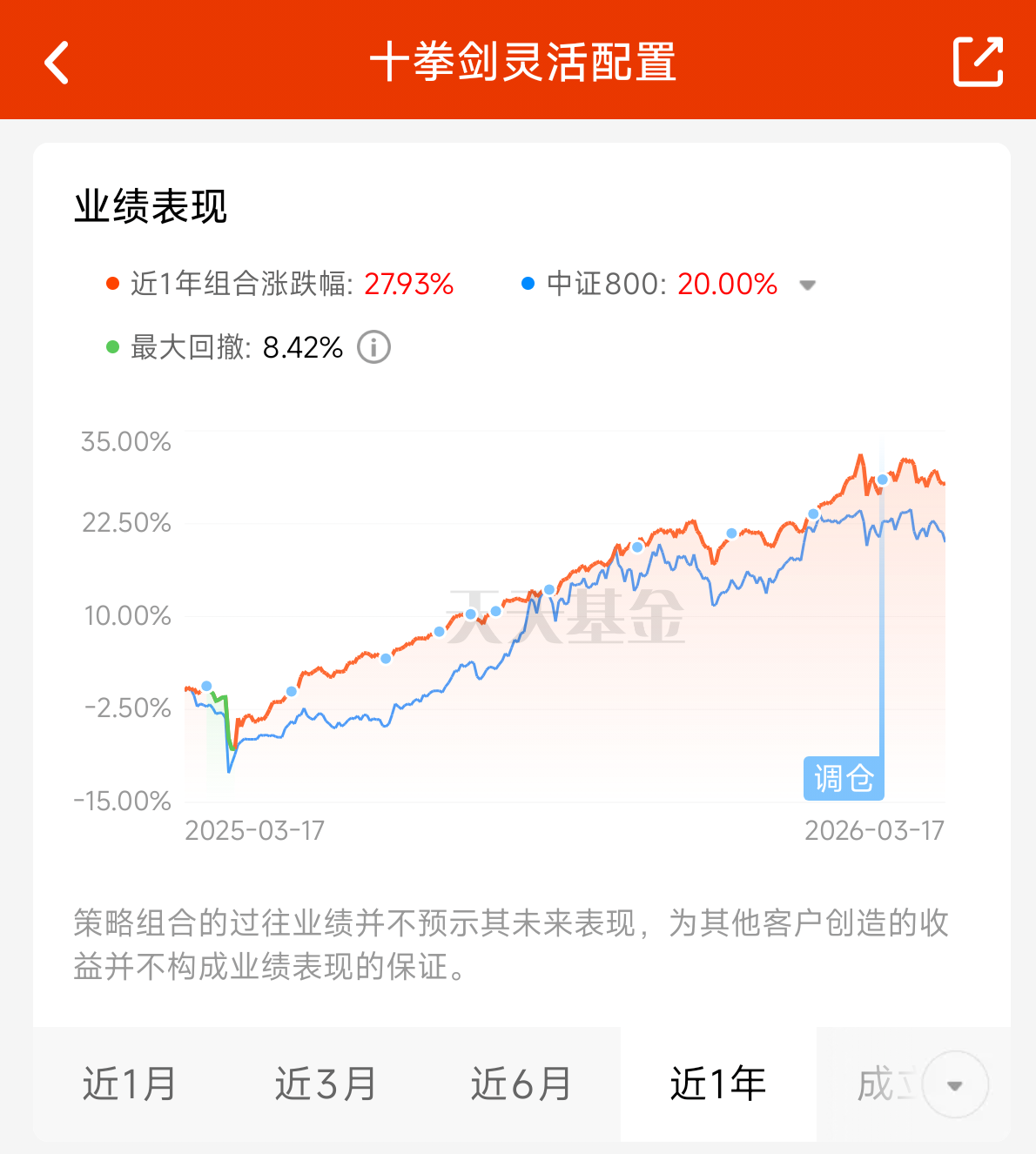Select the 近6月 period tab
1036x1154 pixels.
point(521,1084)
